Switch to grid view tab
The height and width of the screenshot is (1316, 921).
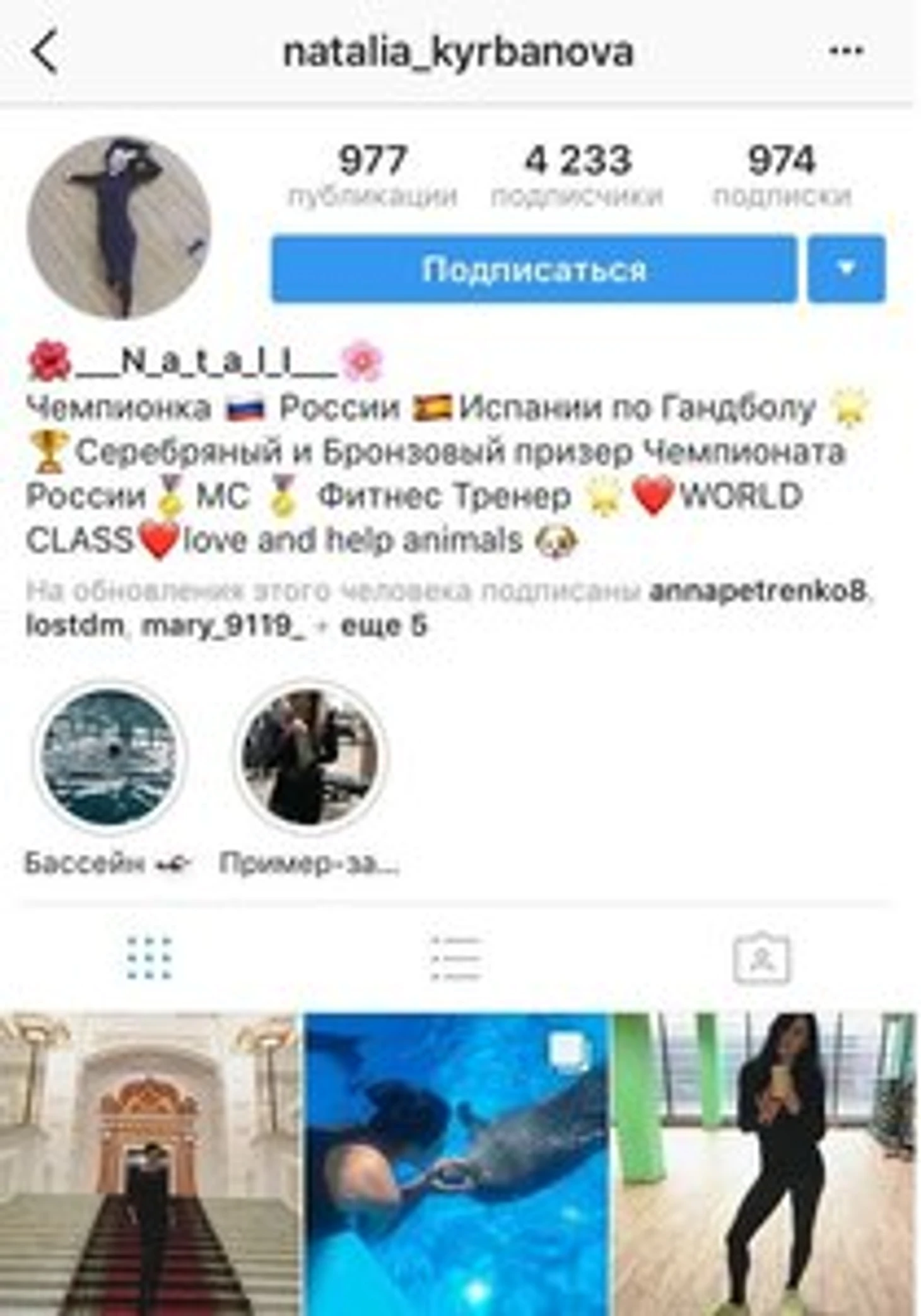[149, 958]
